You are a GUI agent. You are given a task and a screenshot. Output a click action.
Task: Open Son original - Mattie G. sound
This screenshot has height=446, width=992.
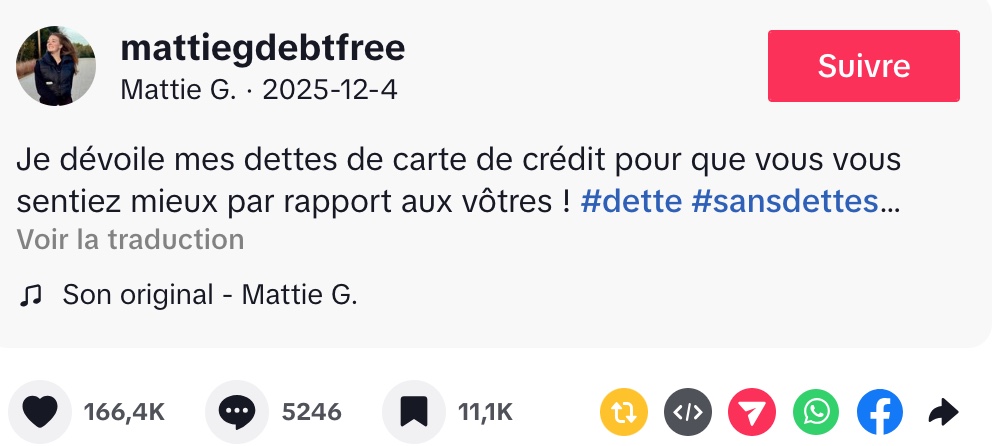[208, 295]
